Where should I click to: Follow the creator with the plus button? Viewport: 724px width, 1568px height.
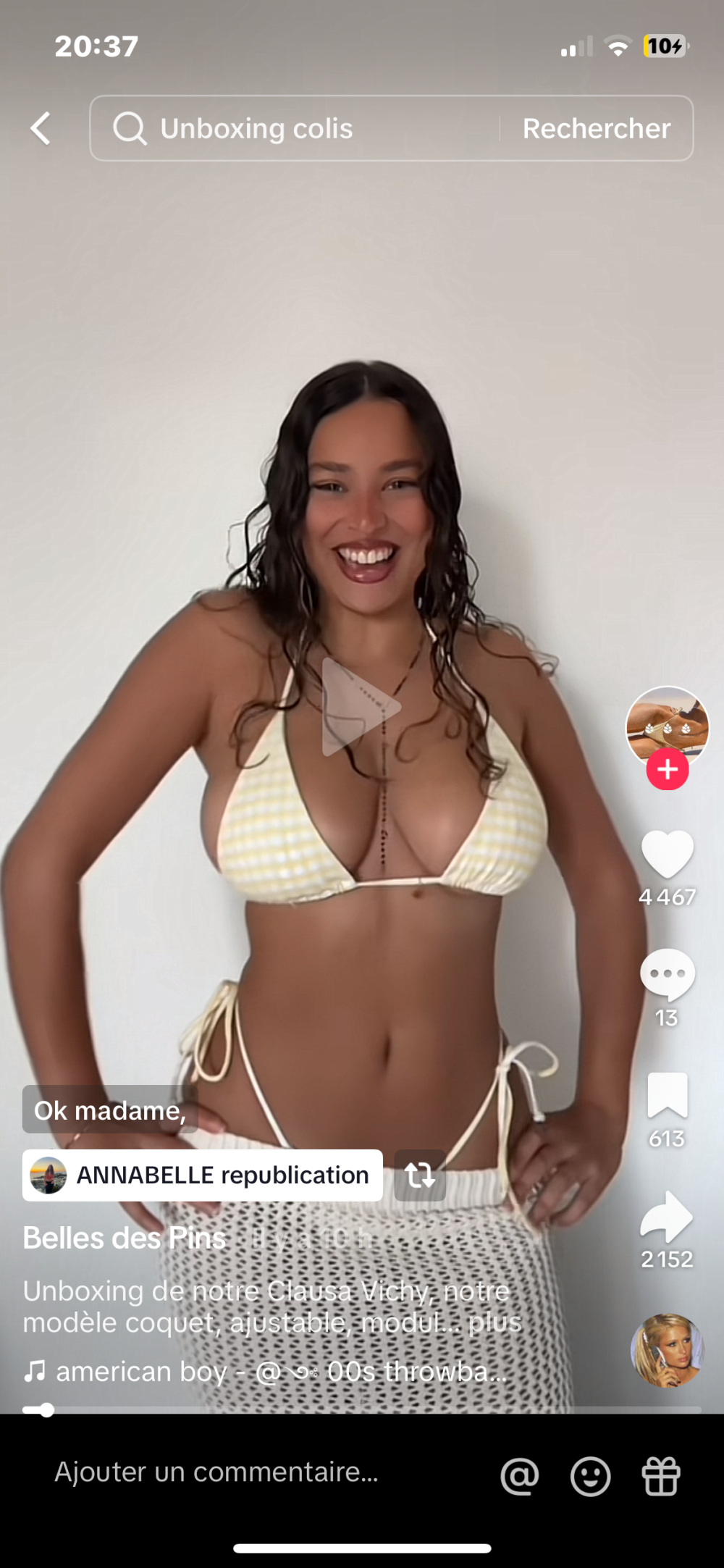click(667, 769)
